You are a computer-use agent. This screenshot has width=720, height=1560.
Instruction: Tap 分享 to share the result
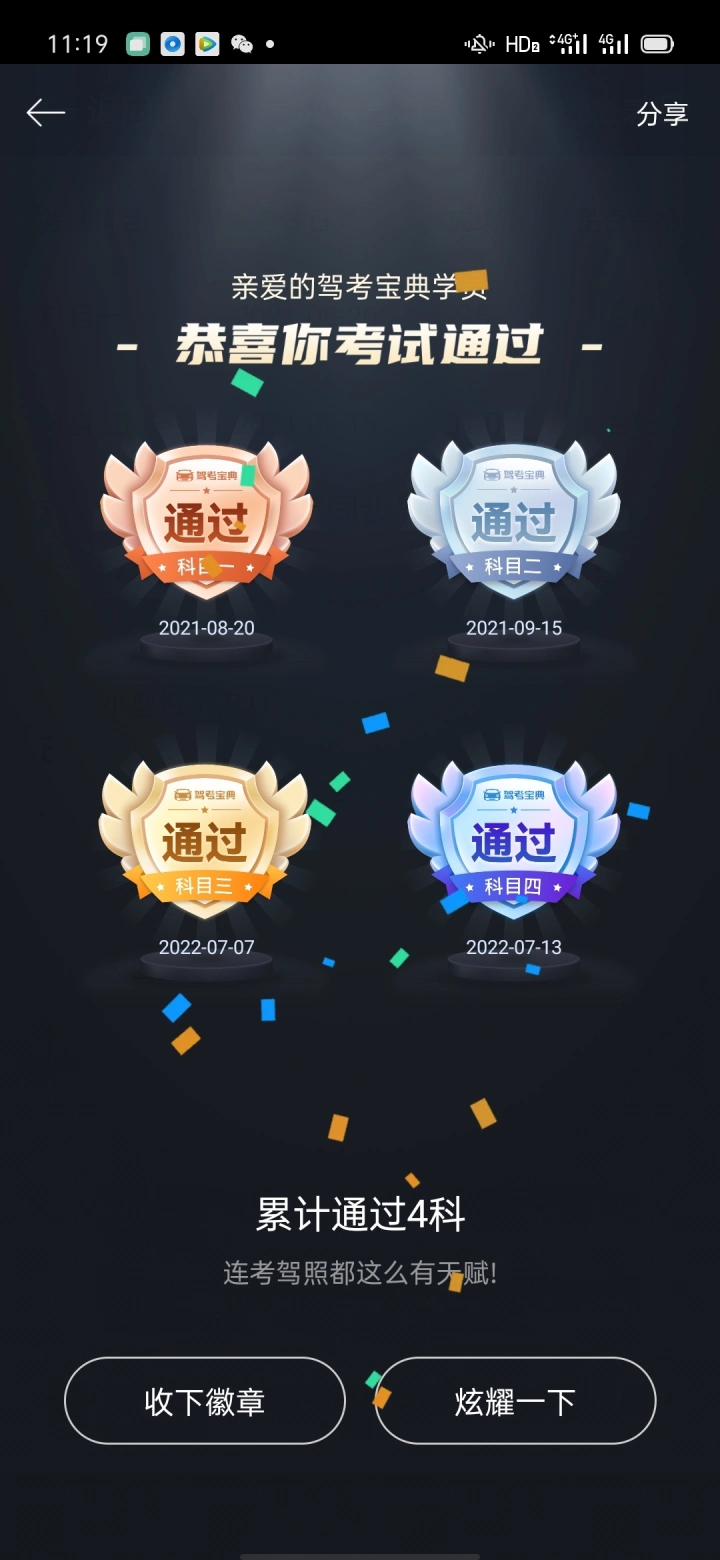coord(662,114)
